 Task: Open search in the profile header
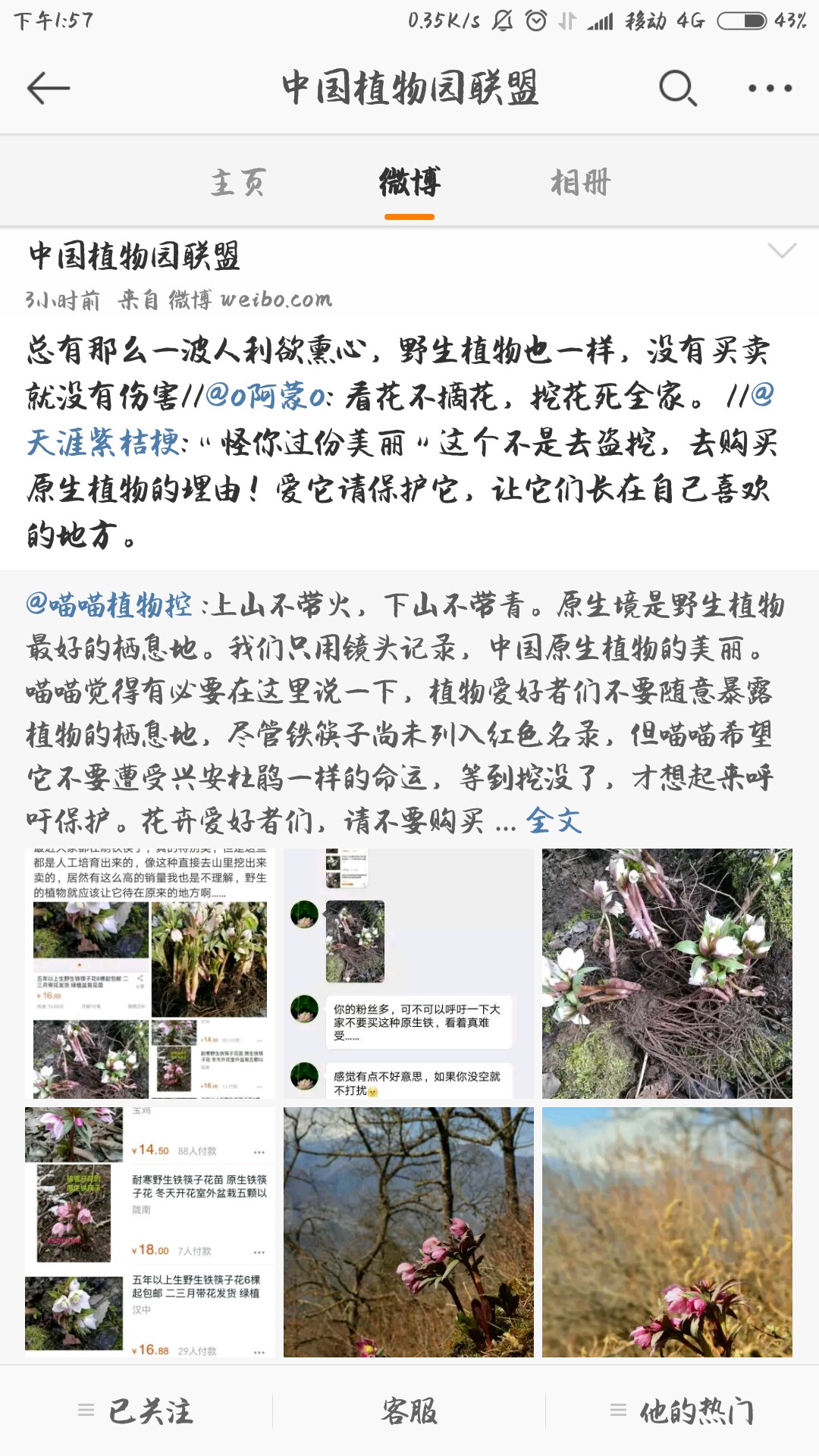(677, 88)
